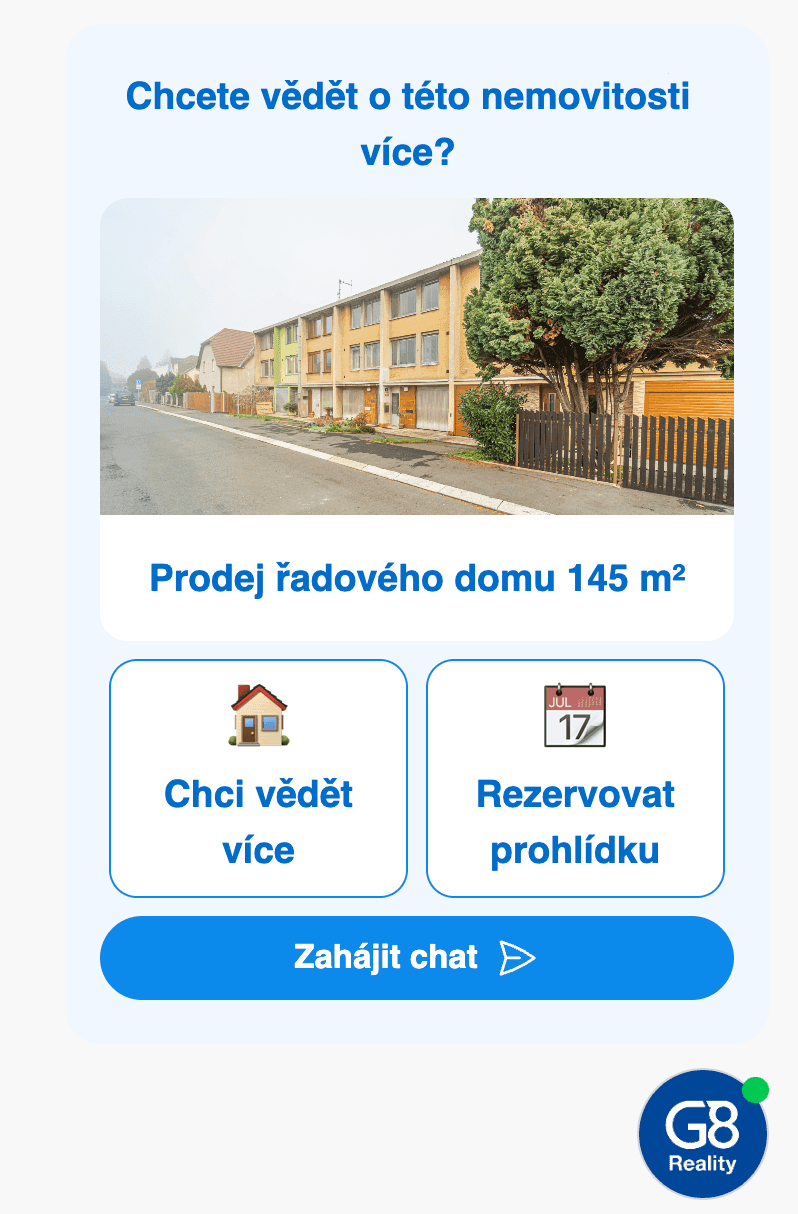Image resolution: width=798 pixels, height=1214 pixels.
Task: Click the Reality label under G8
Action: (703, 1163)
